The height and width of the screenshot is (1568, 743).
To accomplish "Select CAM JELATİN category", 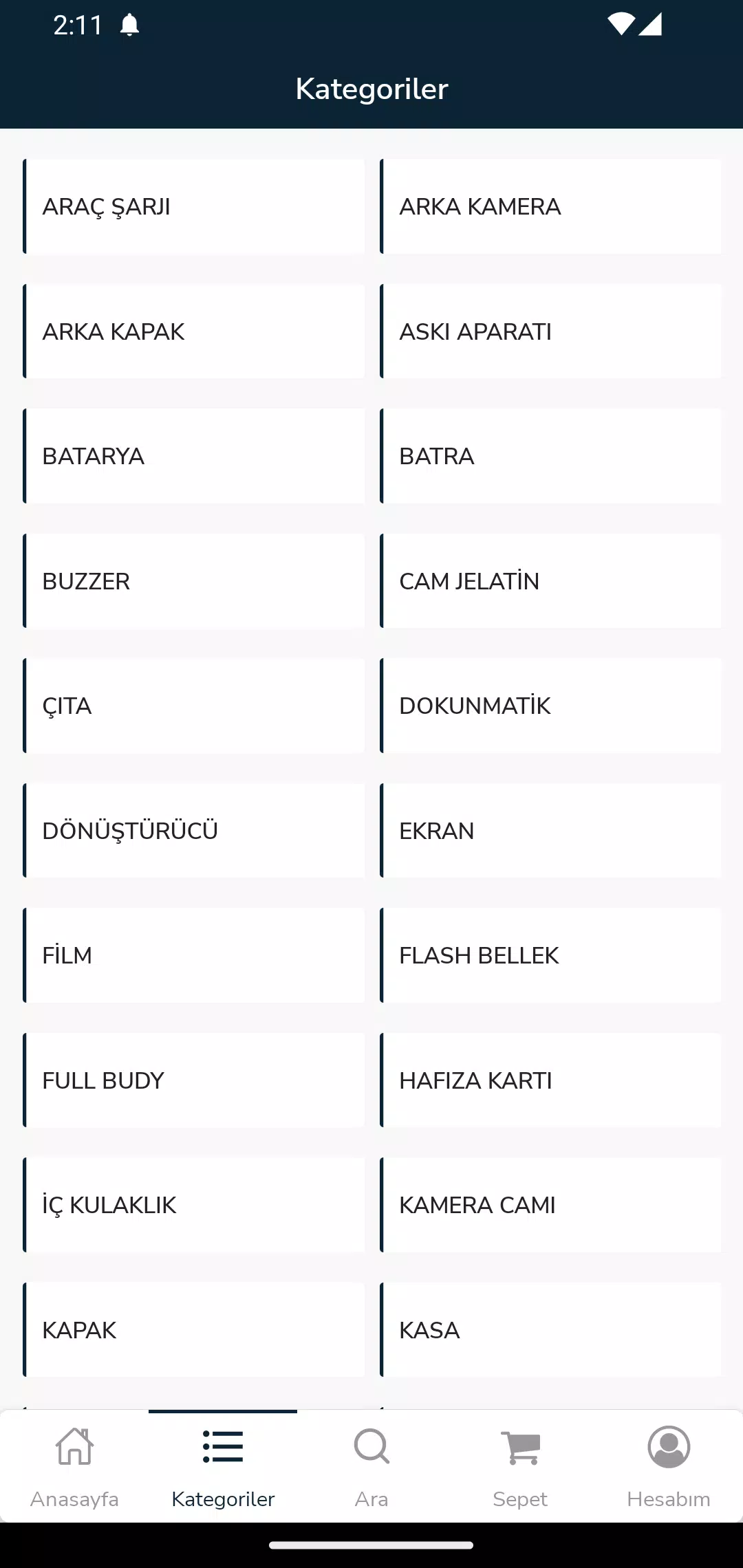I will [550, 581].
